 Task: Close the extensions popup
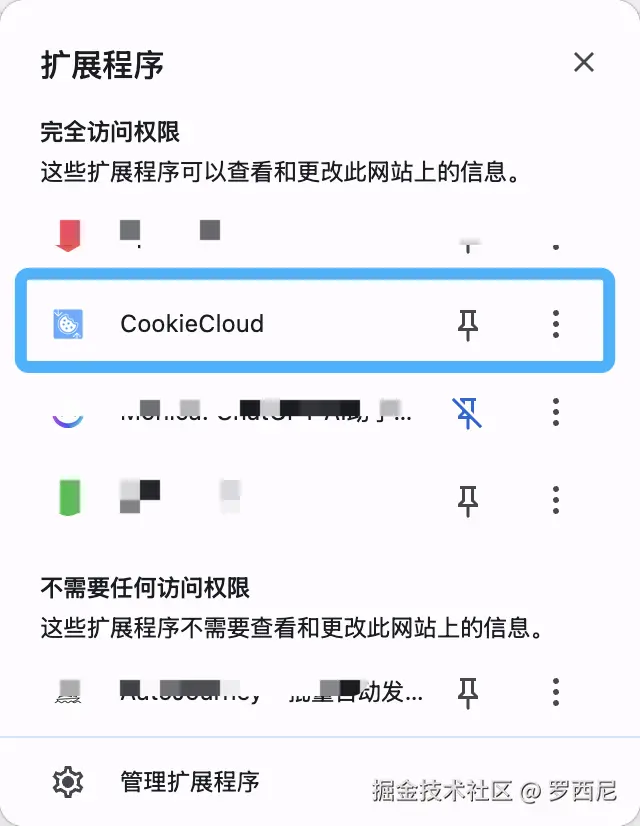(x=584, y=62)
